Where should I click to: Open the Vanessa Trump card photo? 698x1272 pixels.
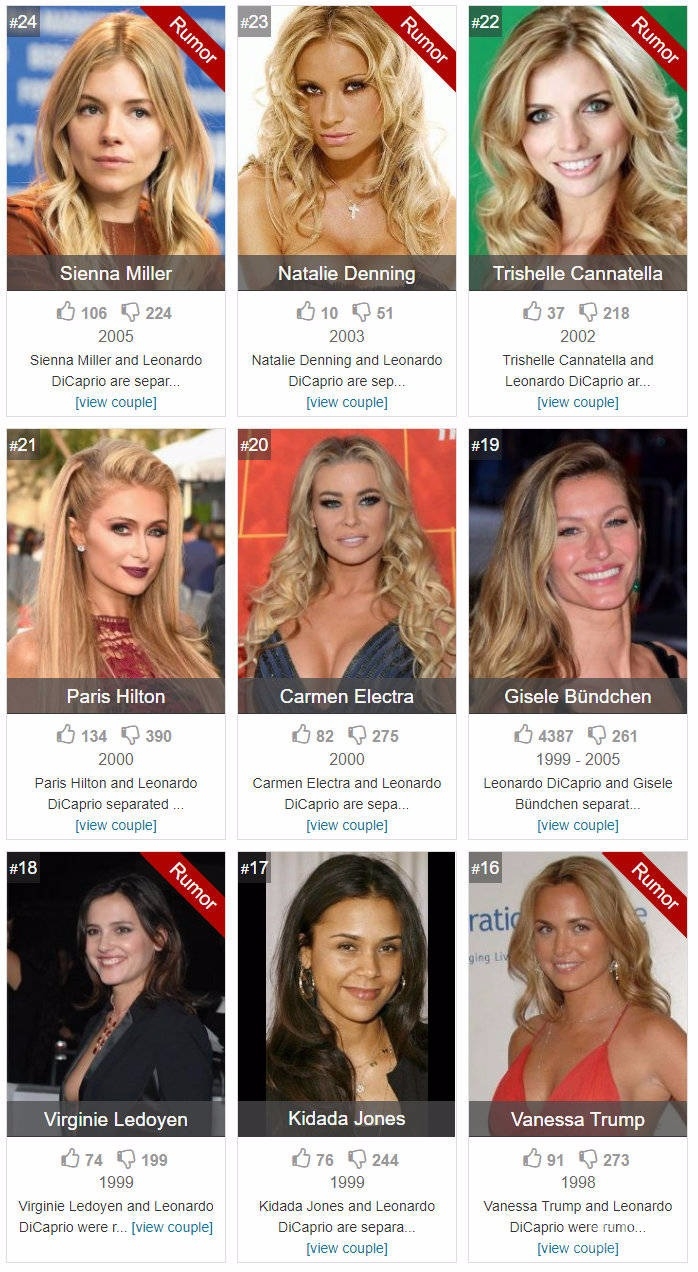578,994
